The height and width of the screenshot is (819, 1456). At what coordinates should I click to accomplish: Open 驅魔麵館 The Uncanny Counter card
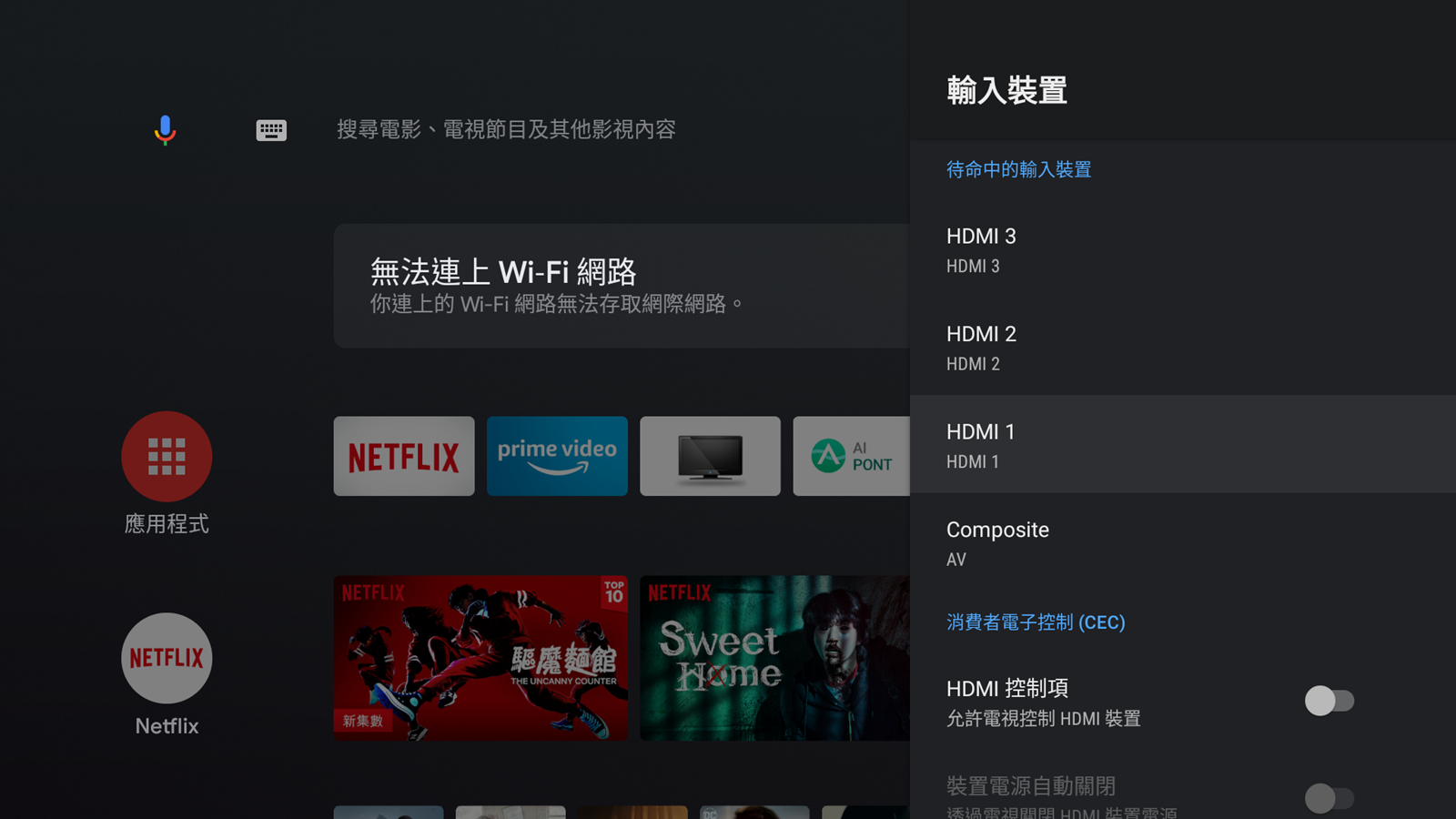click(480, 657)
